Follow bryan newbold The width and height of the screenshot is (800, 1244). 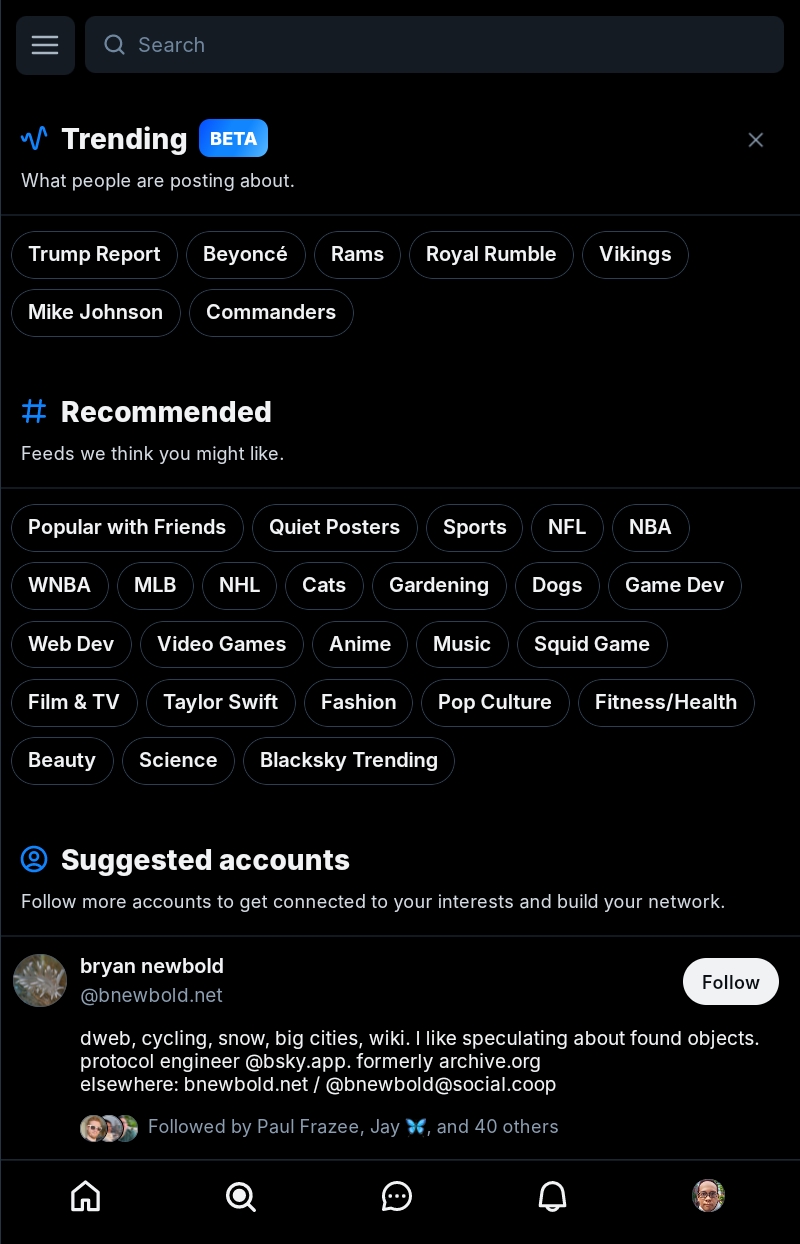(x=730, y=982)
